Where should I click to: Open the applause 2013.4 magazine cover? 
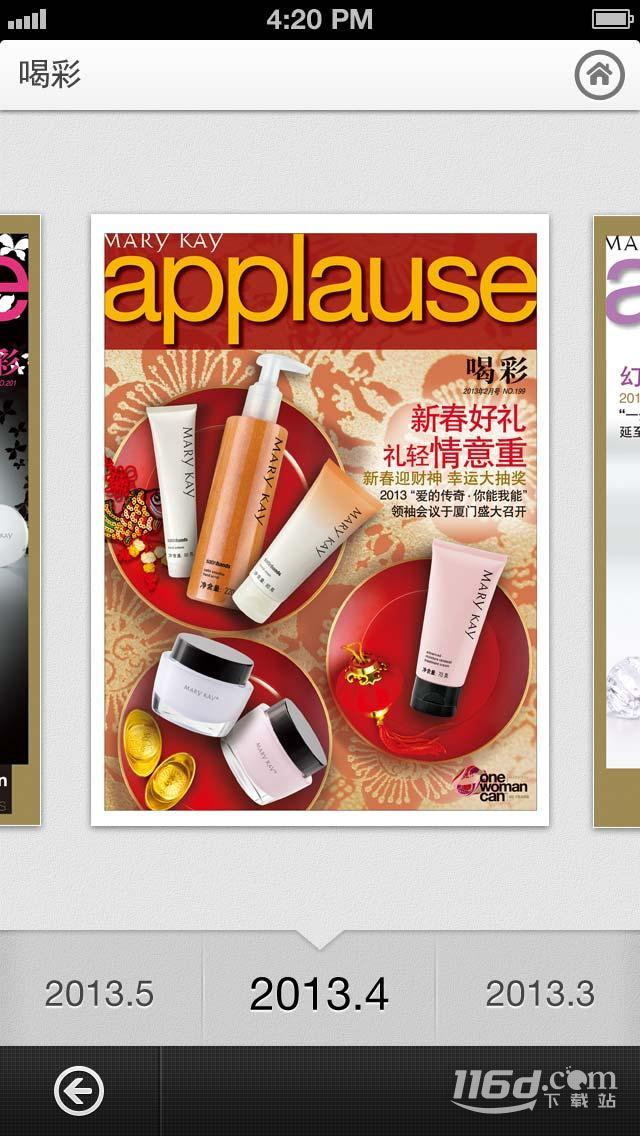[x=320, y=520]
